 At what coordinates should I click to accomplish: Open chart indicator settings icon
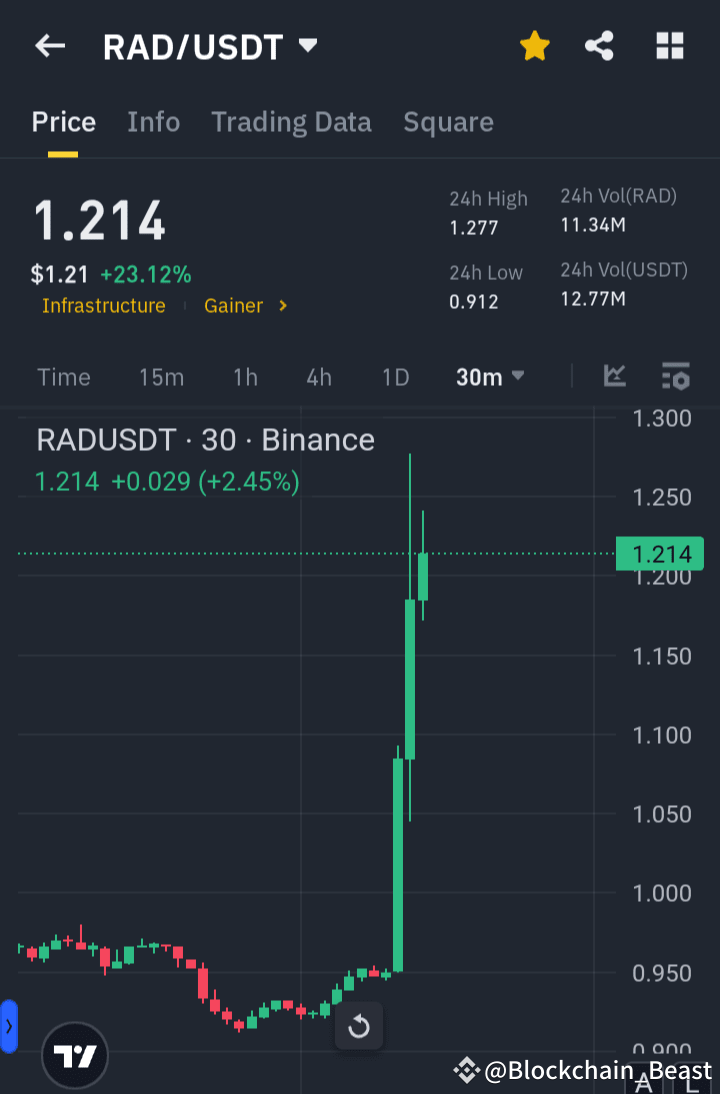pos(676,377)
